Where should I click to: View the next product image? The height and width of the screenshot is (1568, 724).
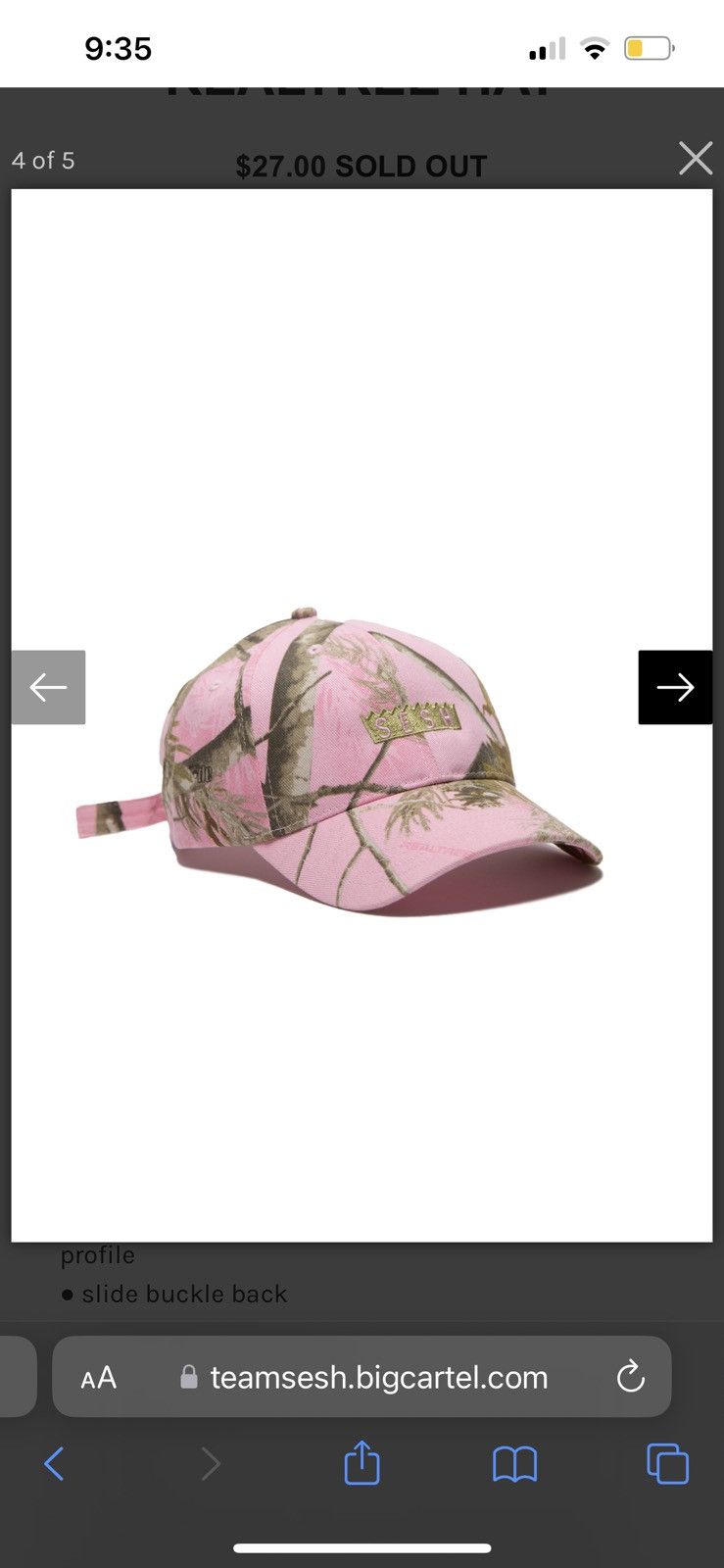[675, 687]
